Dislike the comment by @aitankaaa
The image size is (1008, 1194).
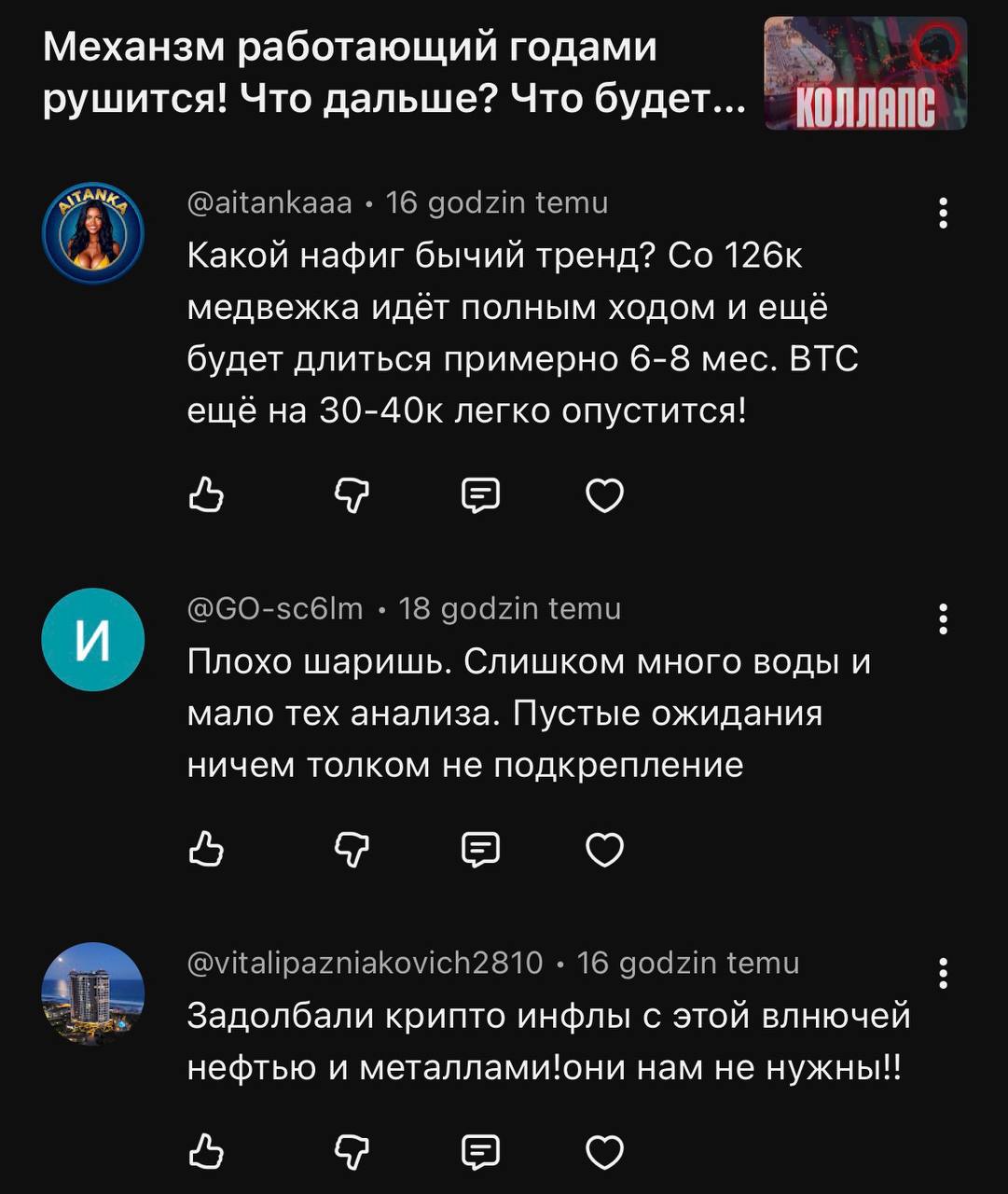click(352, 495)
